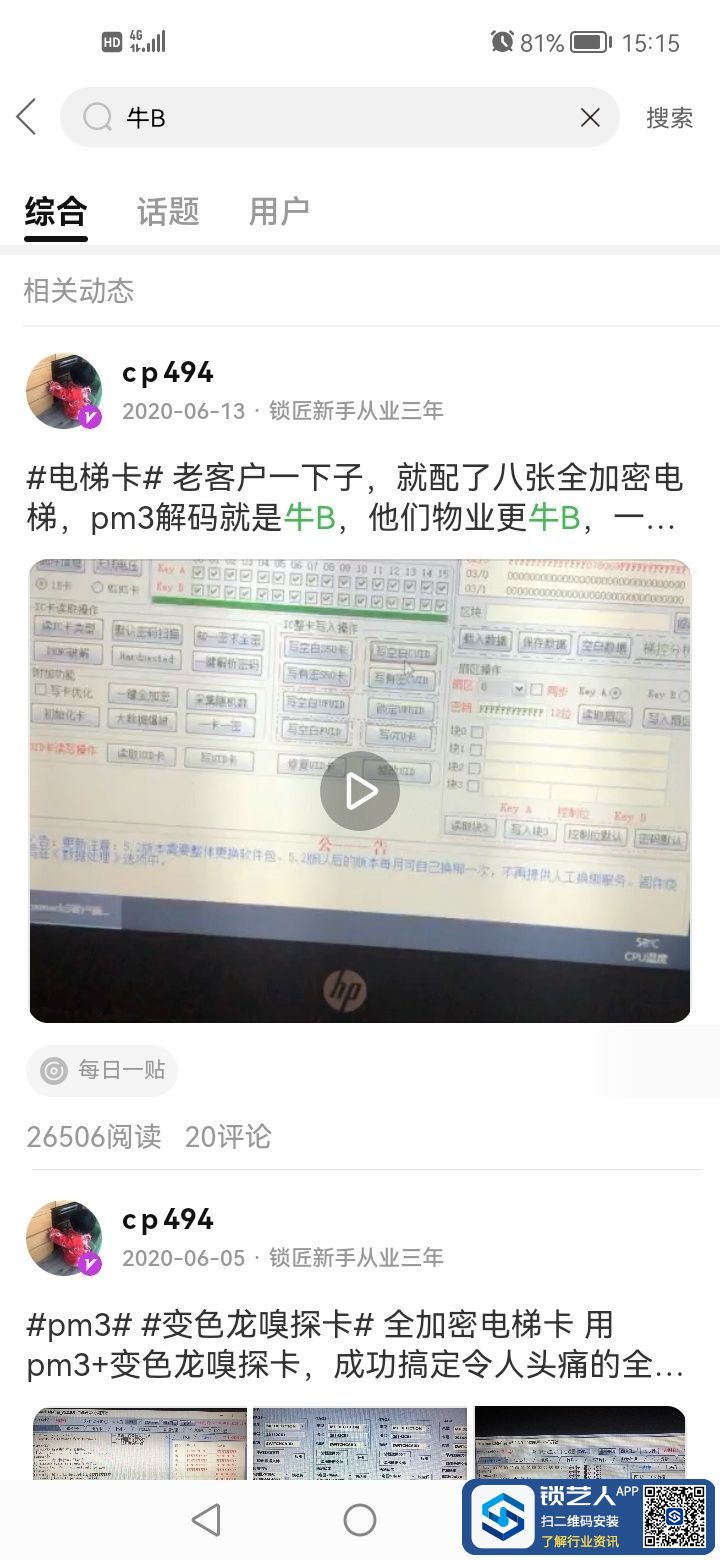
Task: Play the video in the 电梯卡 post
Action: pyautogui.click(x=360, y=791)
